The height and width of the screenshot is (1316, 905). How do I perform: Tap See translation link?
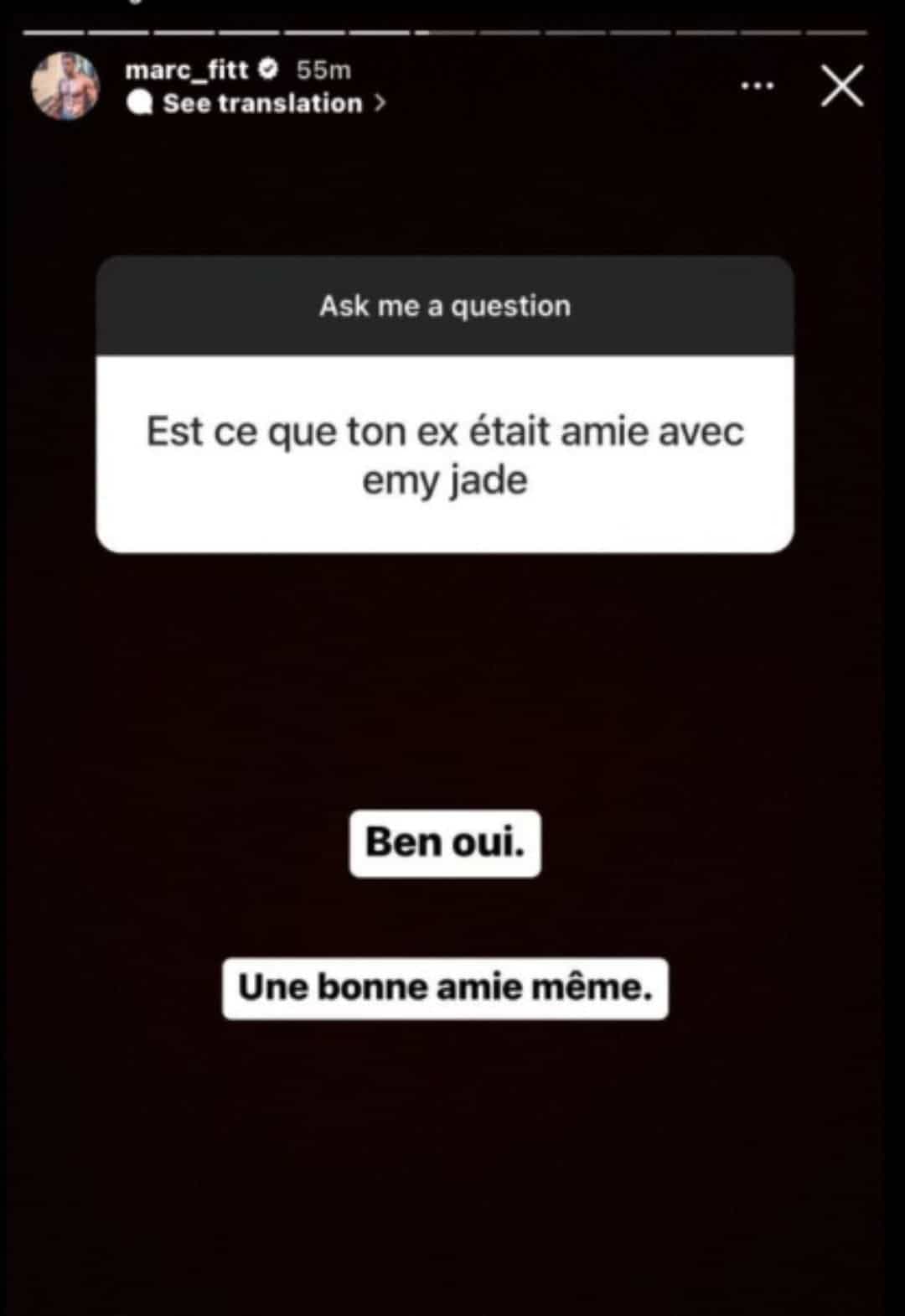261,103
